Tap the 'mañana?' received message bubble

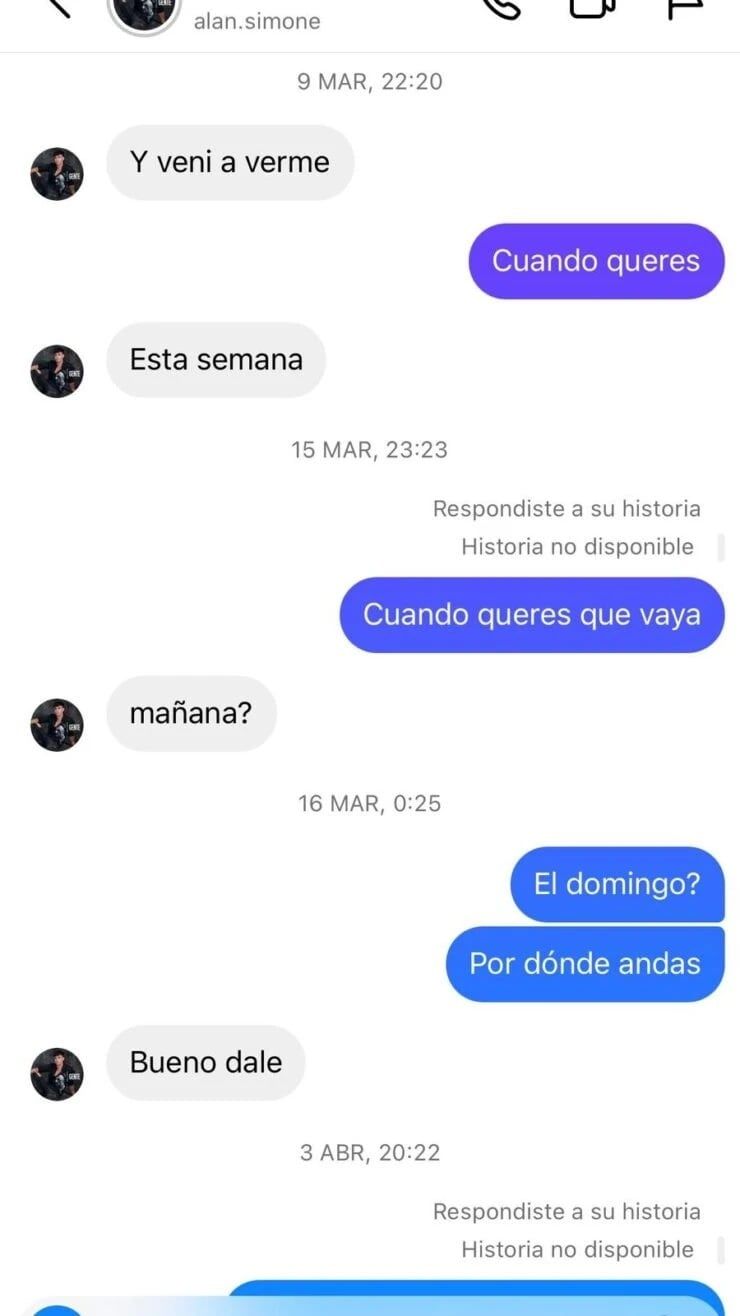tap(191, 713)
